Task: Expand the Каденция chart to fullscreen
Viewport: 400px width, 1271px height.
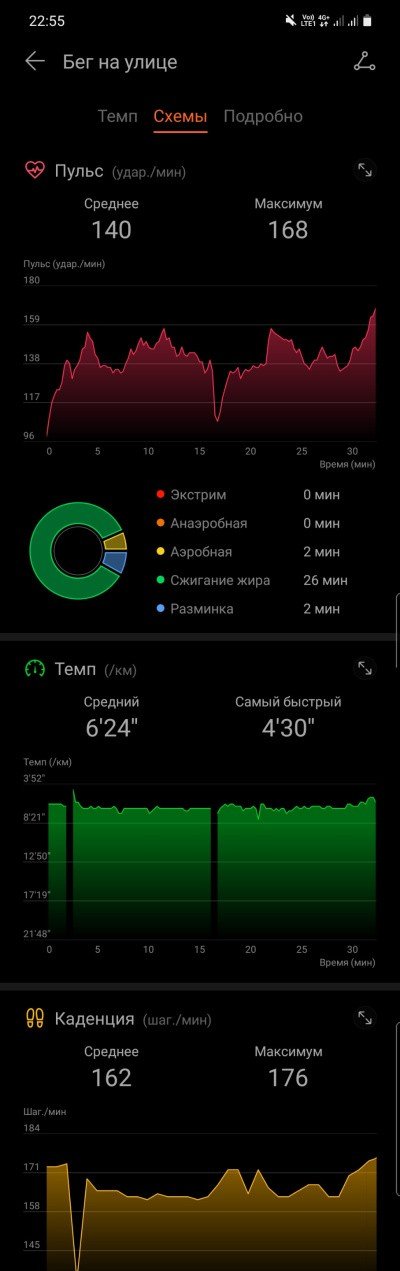Action: [365, 1018]
